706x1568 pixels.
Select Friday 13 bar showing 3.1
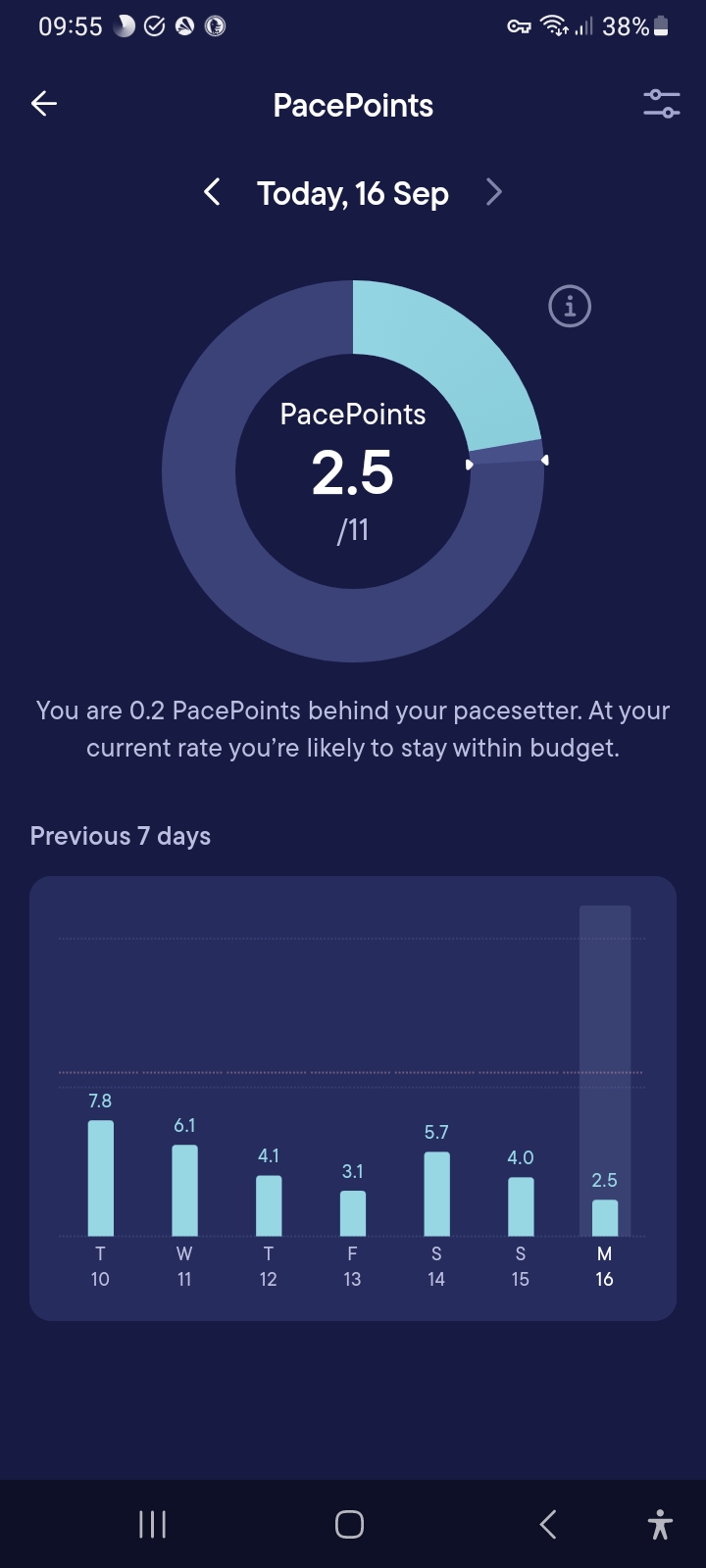tap(353, 1213)
